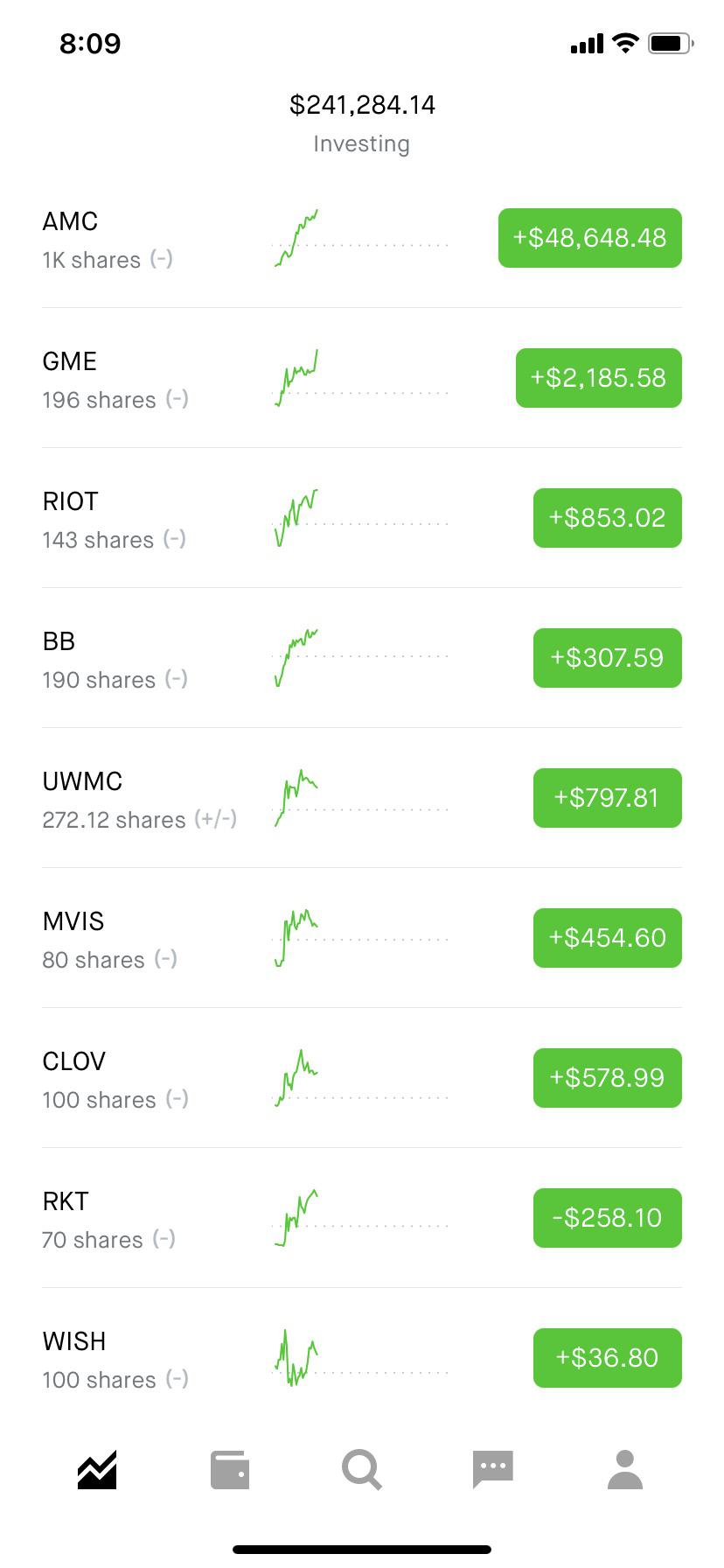Toggle GME's +$2,185.58 price display
Screen dimensions: 724x1568
pos(598,378)
